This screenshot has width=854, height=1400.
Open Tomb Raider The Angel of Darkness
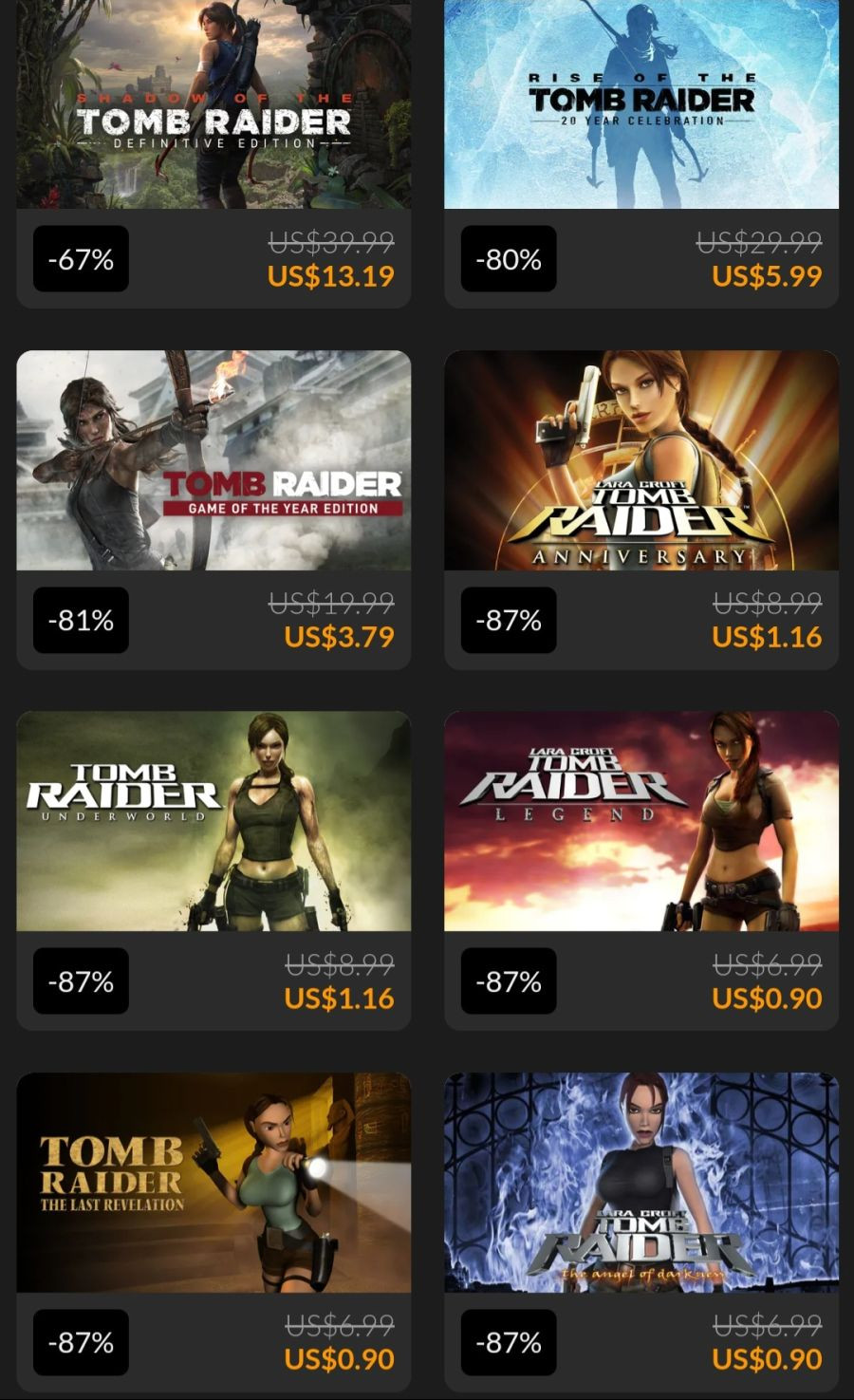pos(641,1232)
